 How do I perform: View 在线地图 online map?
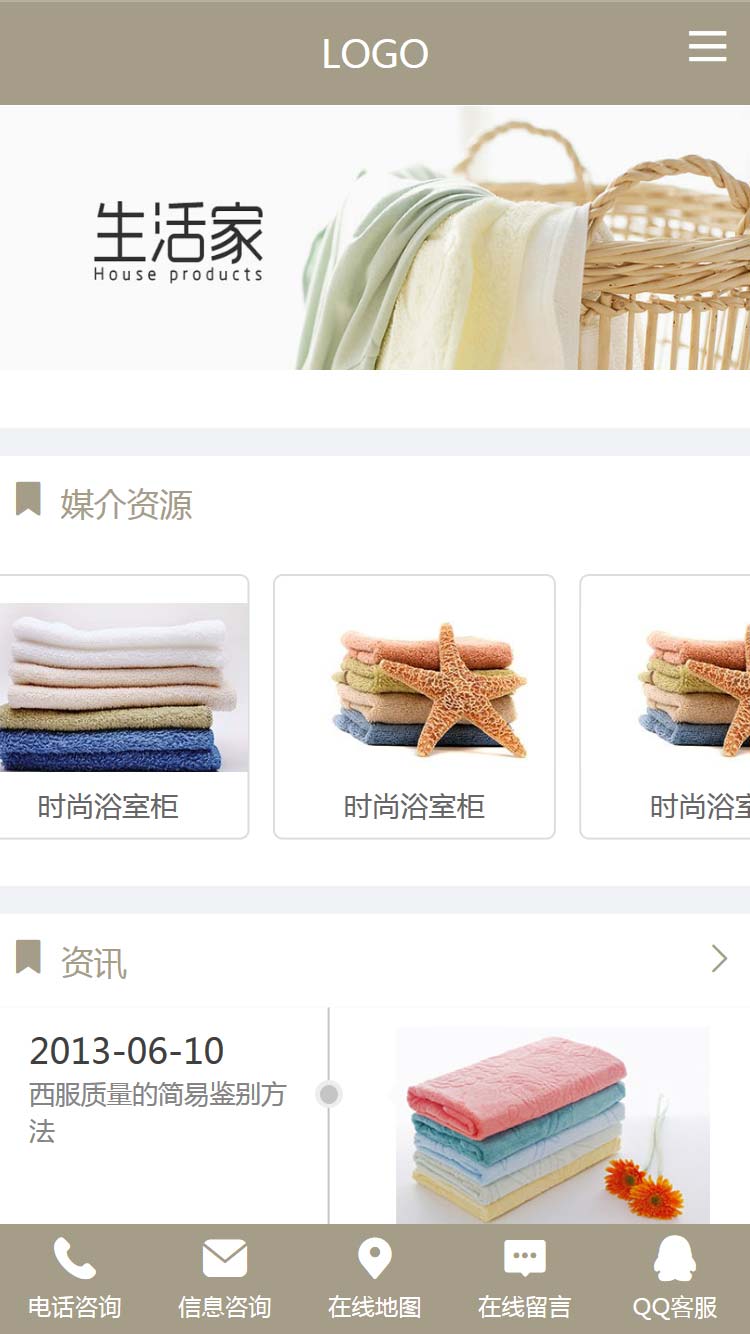point(375,1278)
